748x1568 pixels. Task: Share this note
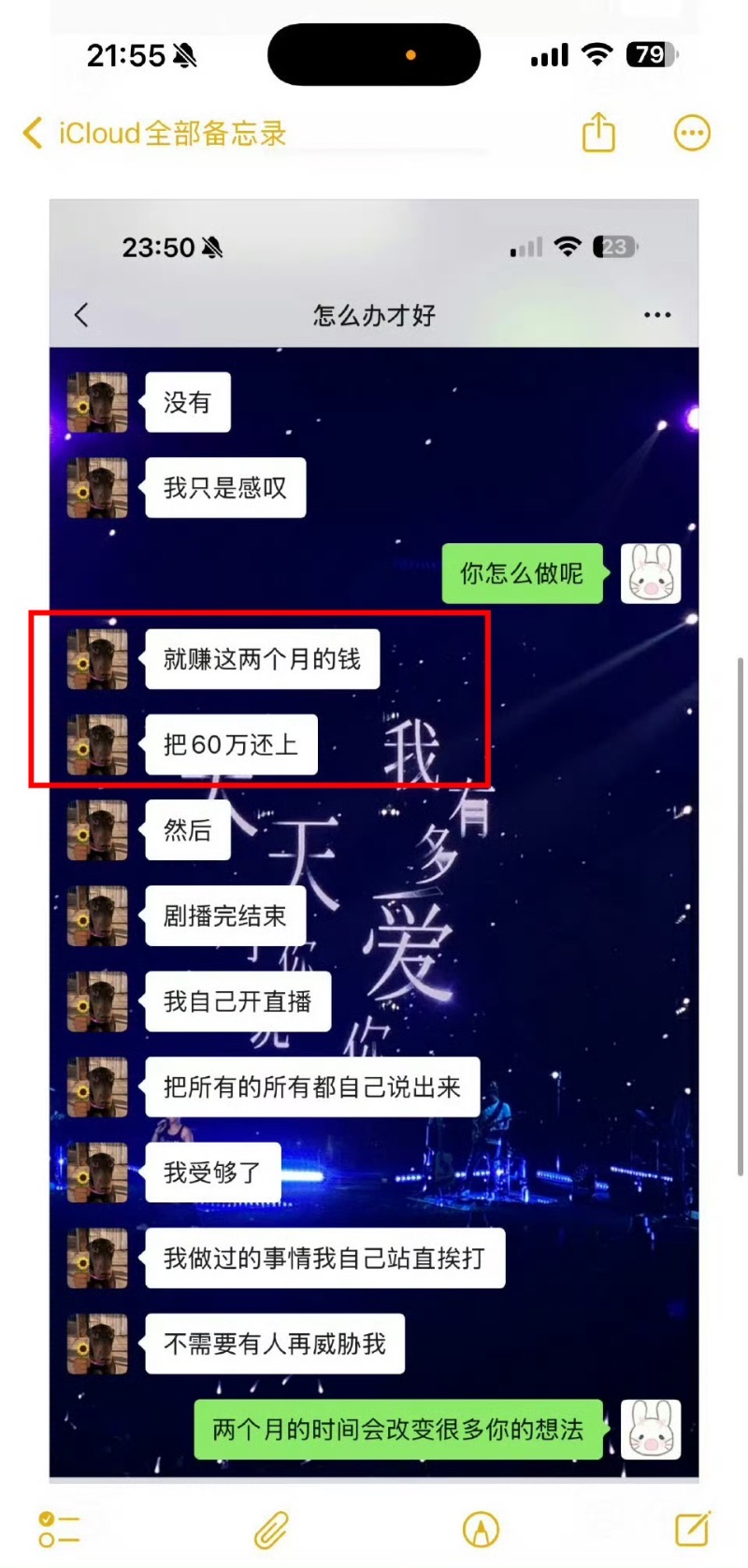598,133
